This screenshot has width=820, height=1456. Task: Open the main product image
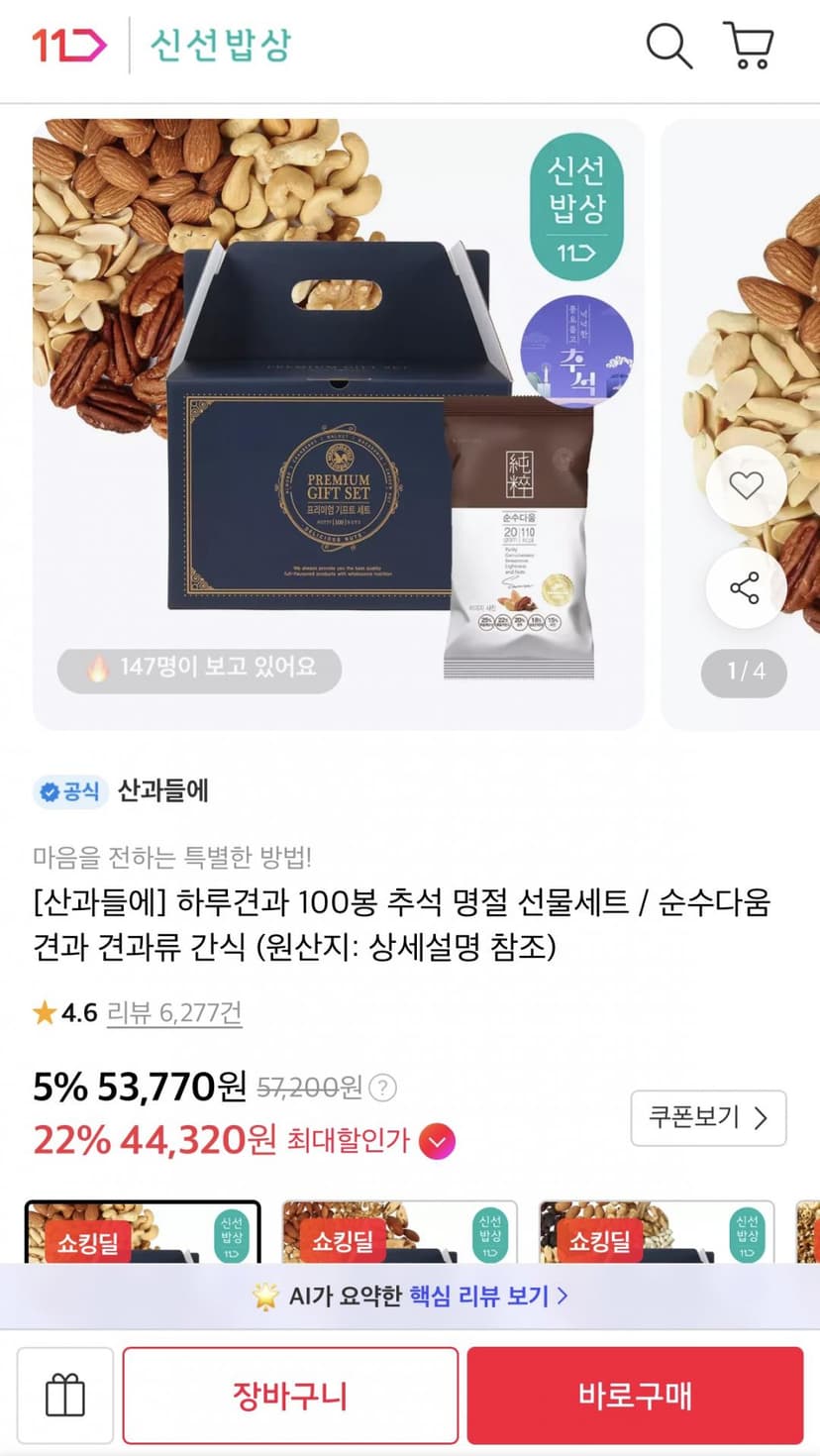click(x=339, y=424)
